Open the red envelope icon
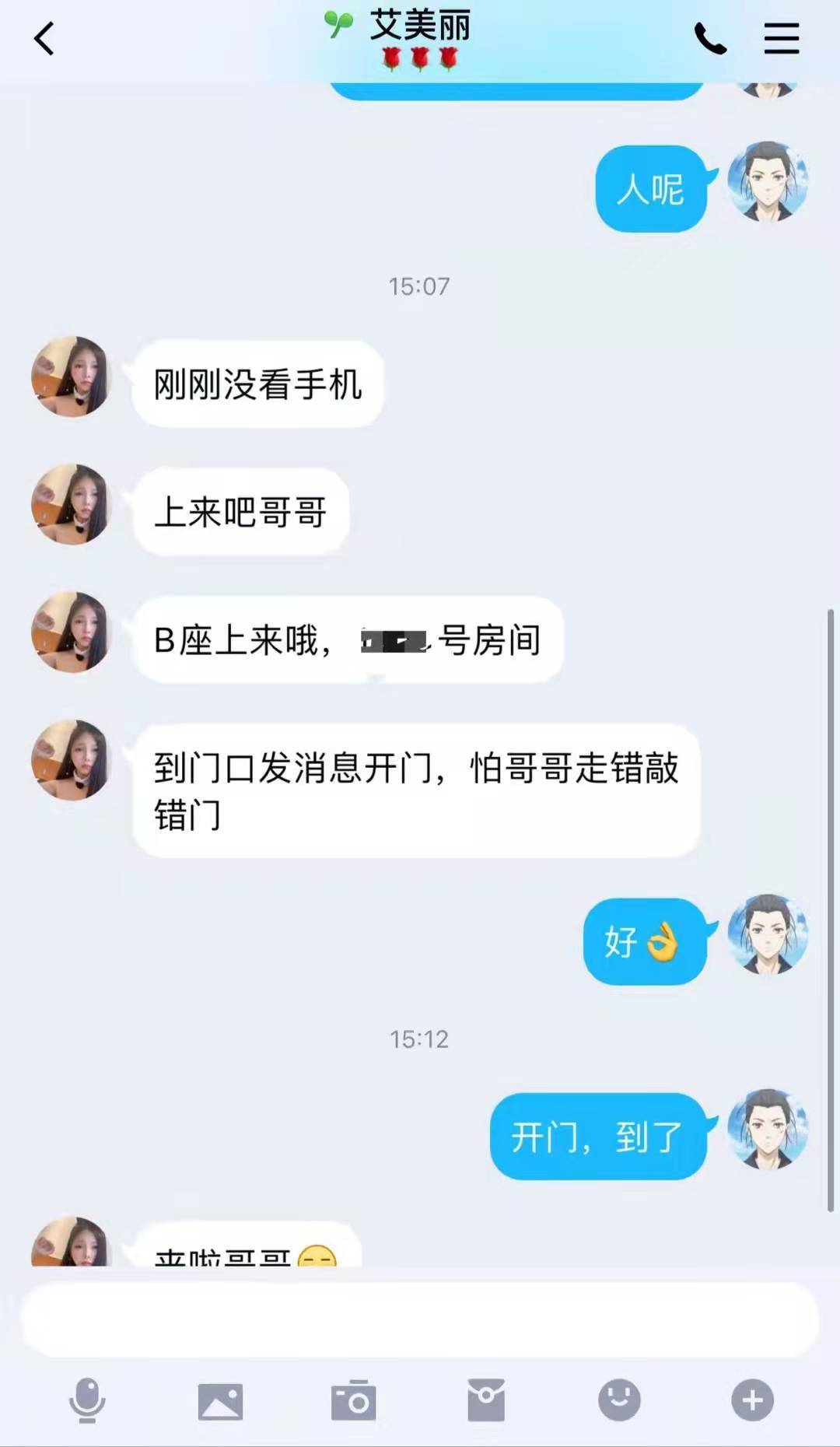The height and width of the screenshot is (1447, 840). click(x=486, y=1400)
